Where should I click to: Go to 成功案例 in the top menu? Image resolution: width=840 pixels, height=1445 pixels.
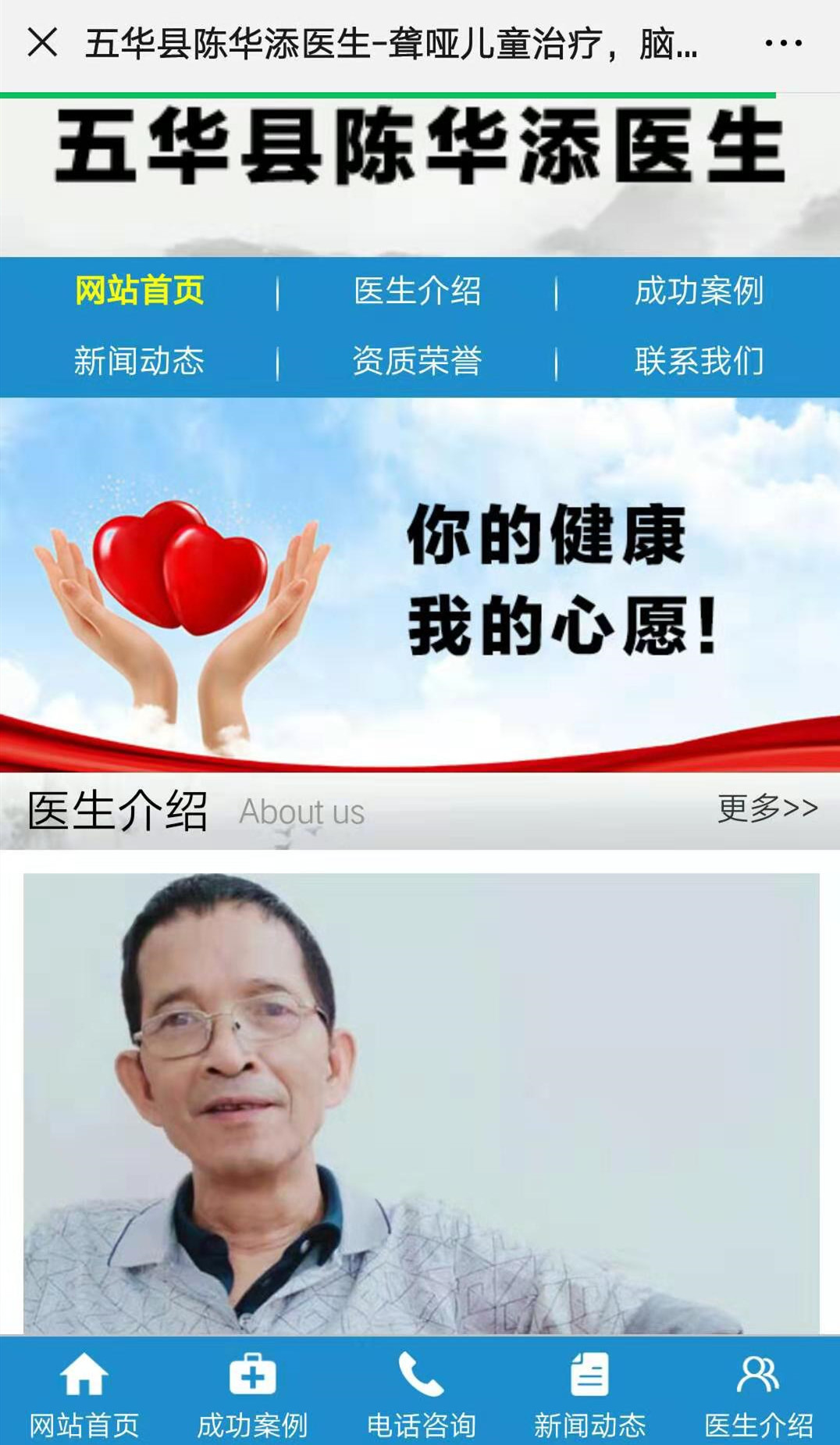click(699, 291)
